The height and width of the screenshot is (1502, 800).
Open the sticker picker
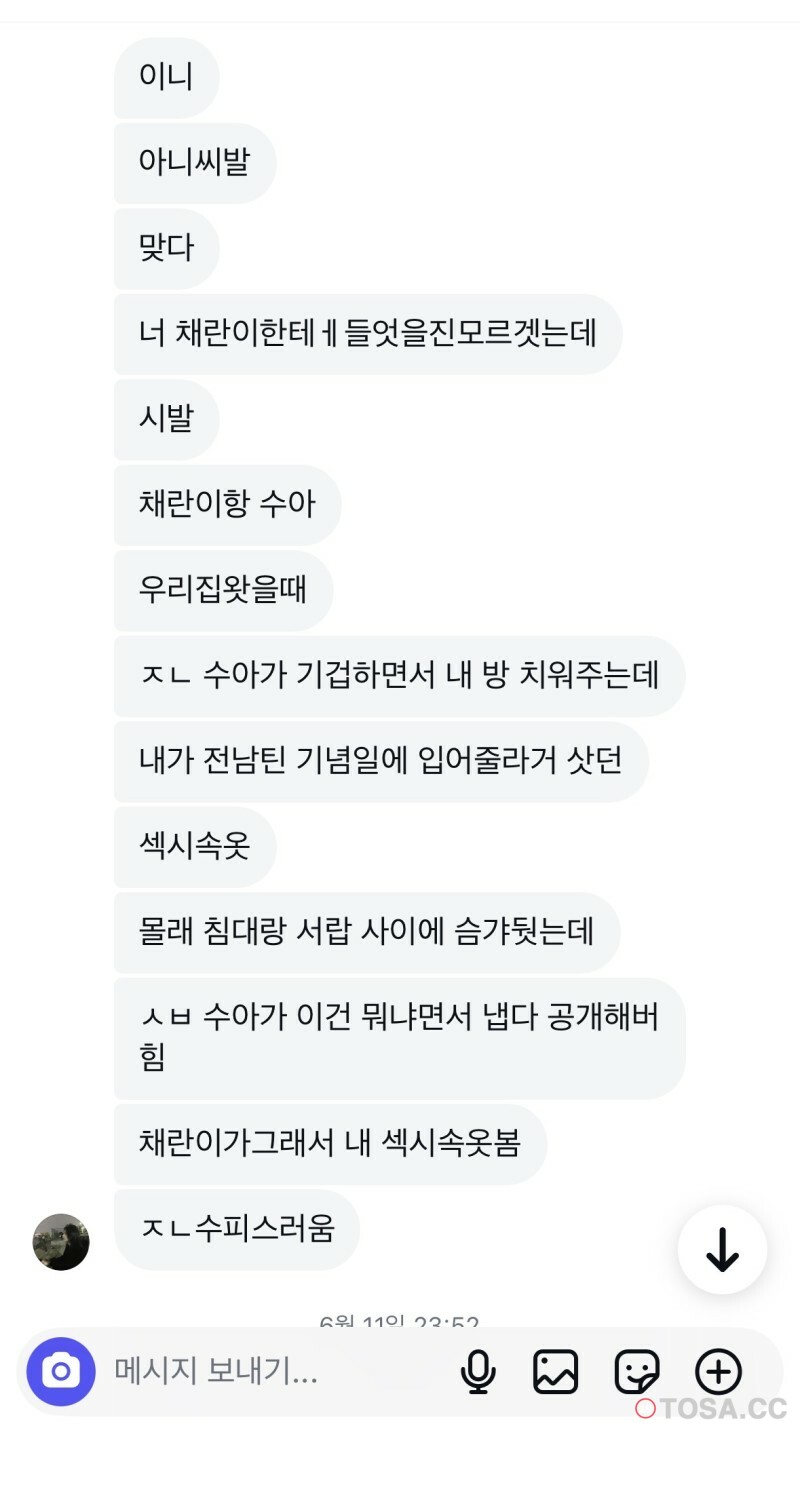(636, 1371)
